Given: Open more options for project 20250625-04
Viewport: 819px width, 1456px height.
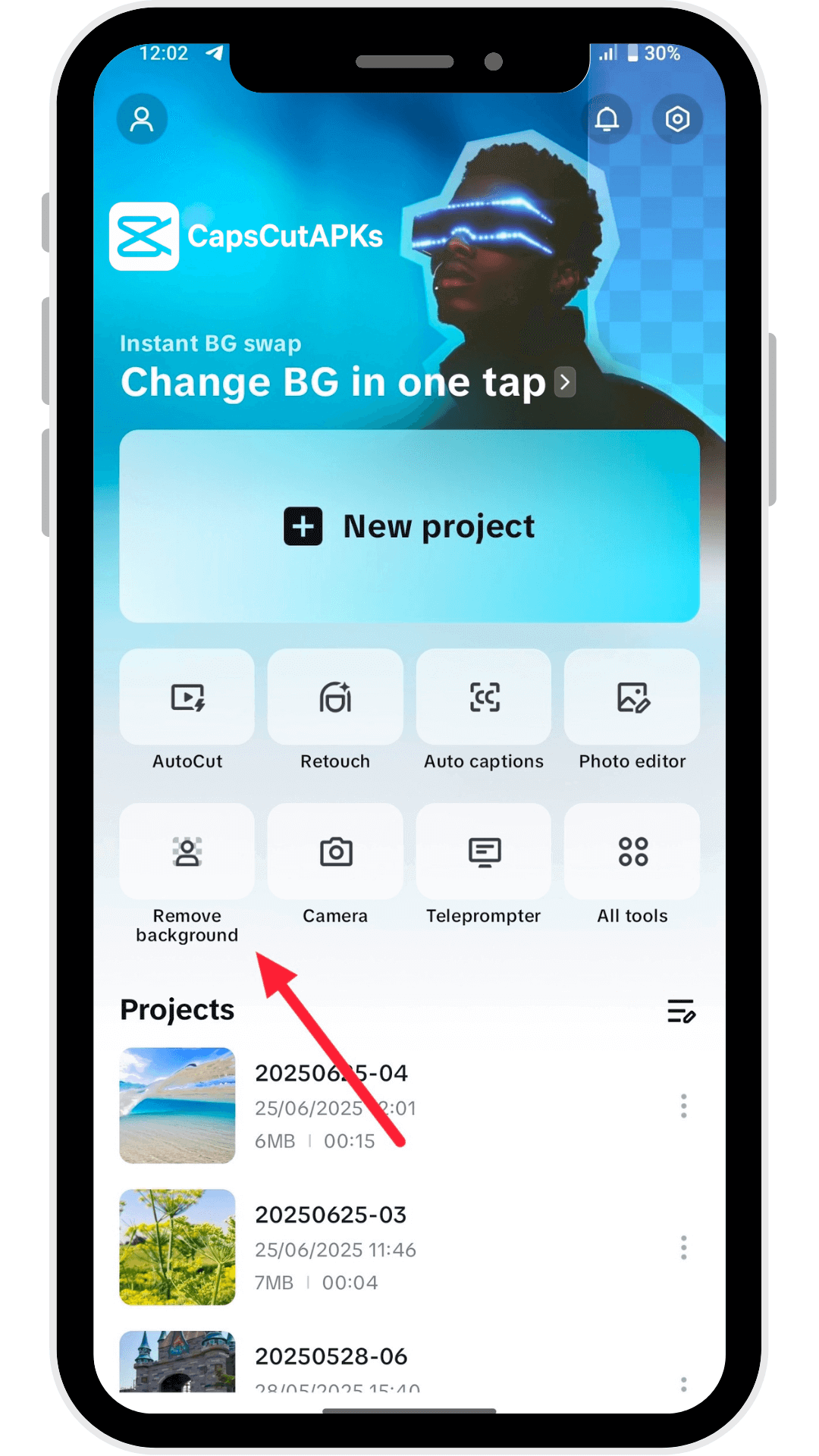Looking at the screenshot, I should [x=683, y=1106].
